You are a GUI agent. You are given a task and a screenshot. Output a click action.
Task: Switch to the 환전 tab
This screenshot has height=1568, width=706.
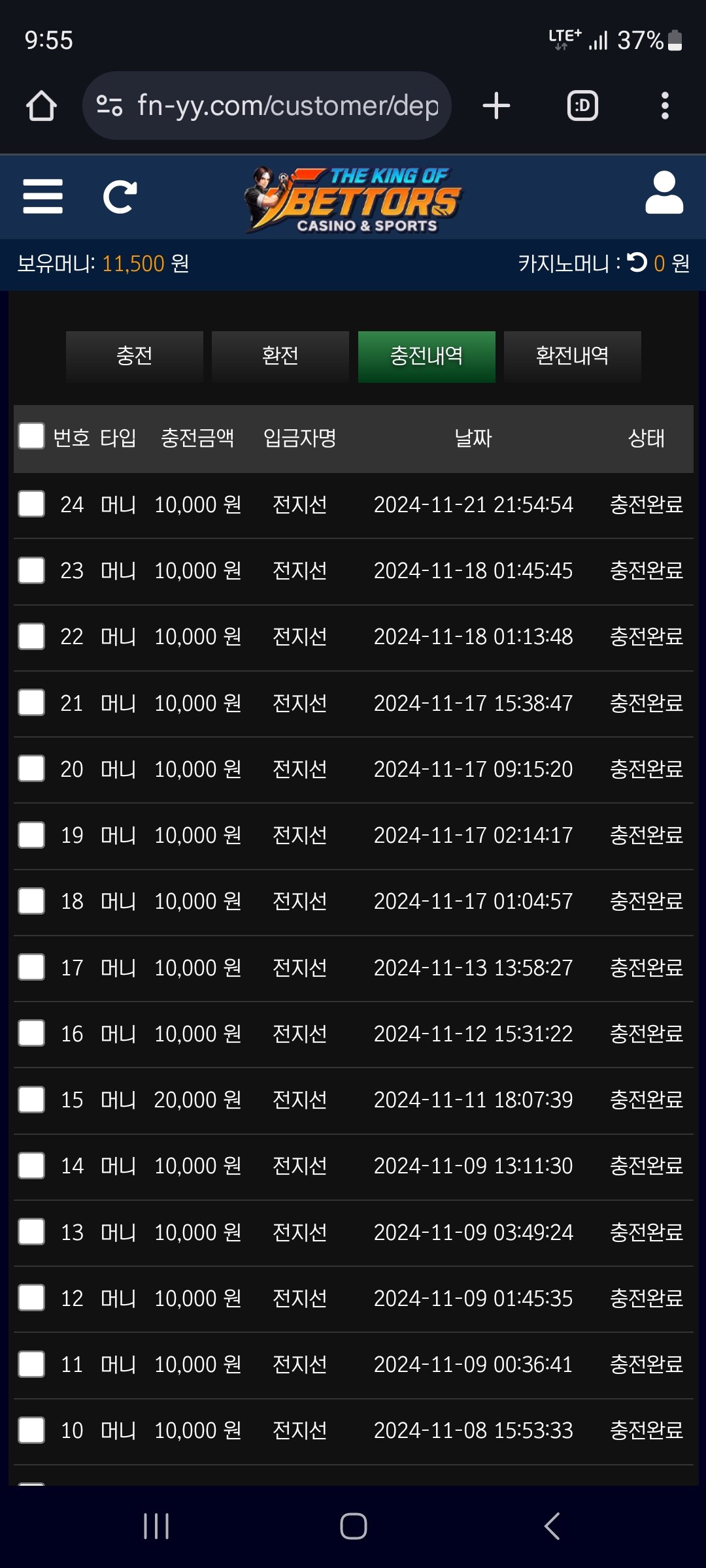[x=280, y=356]
